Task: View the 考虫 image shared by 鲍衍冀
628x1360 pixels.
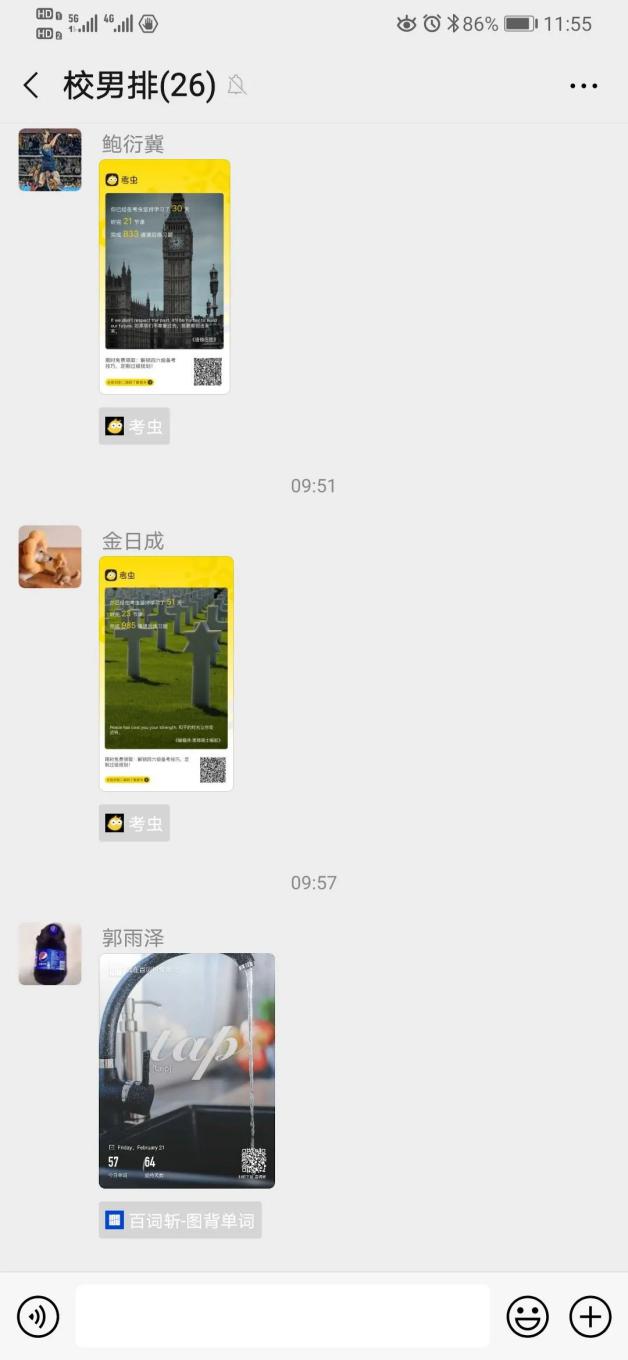Action: point(165,277)
